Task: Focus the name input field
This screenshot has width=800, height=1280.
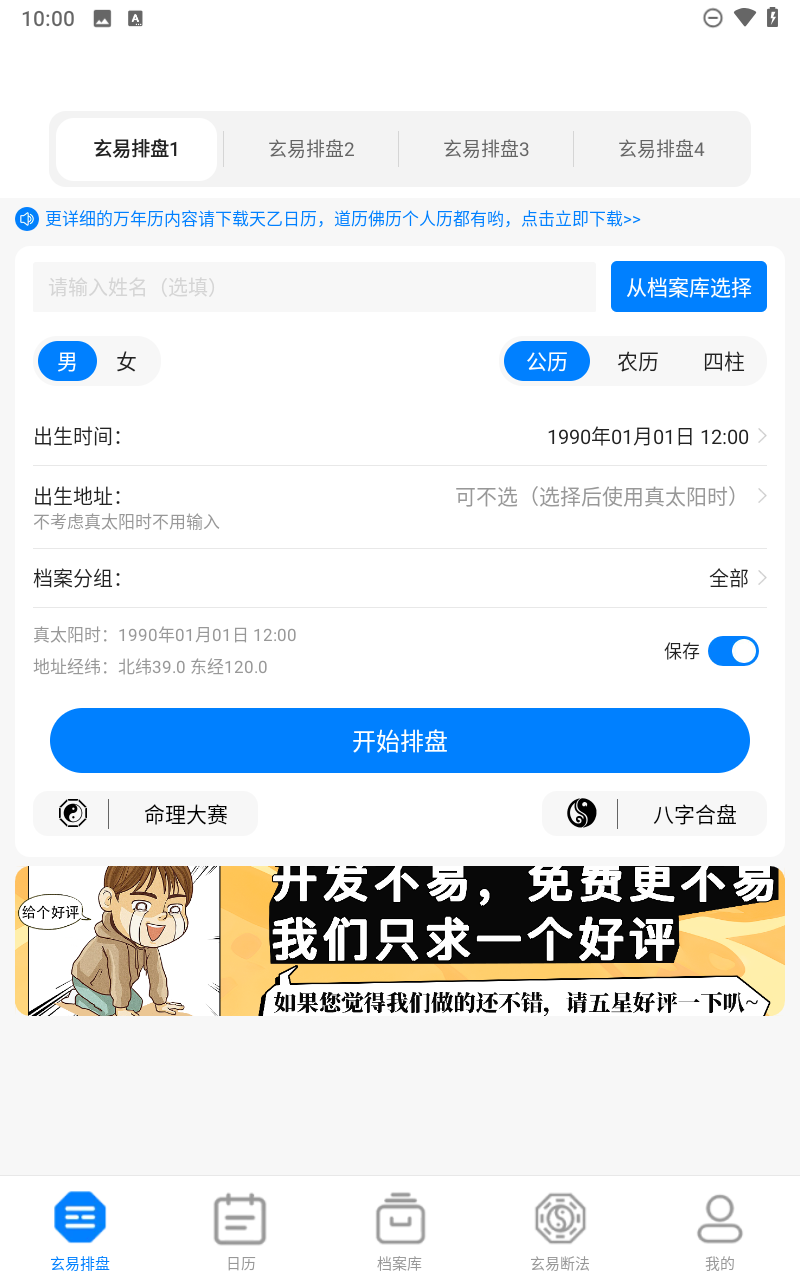Action: (314, 287)
